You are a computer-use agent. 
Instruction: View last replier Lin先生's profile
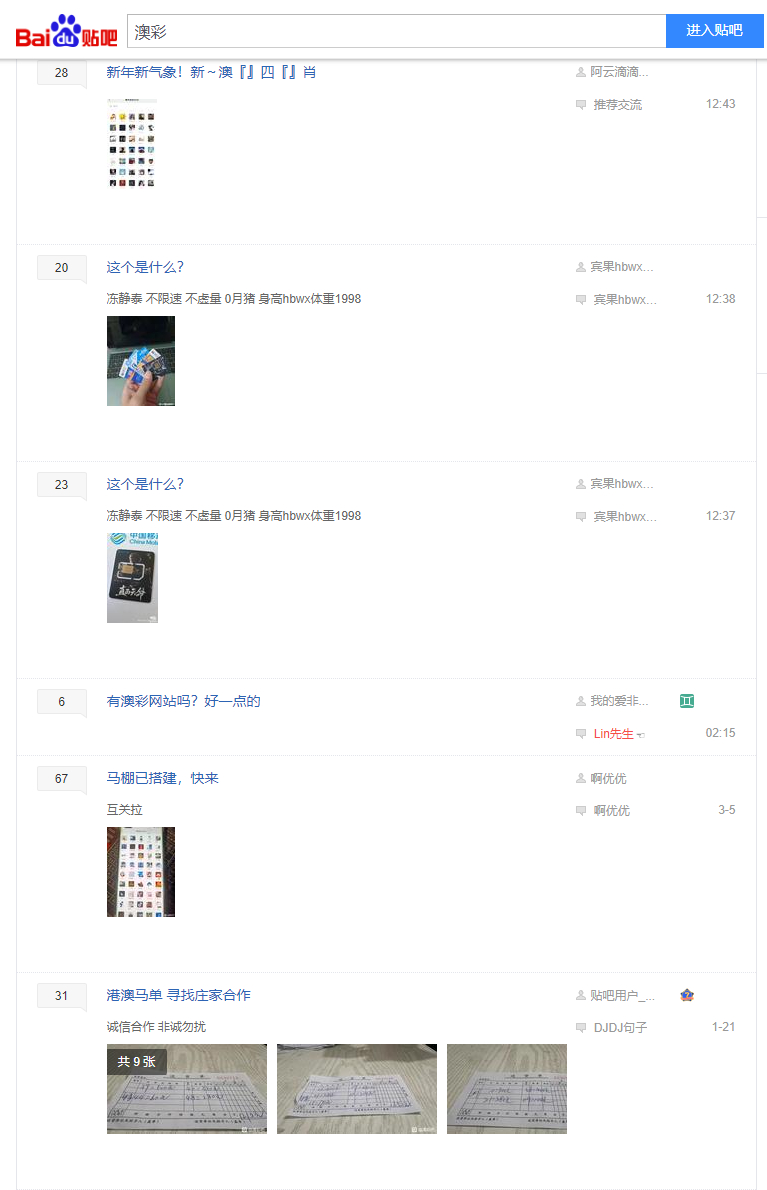pos(614,733)
